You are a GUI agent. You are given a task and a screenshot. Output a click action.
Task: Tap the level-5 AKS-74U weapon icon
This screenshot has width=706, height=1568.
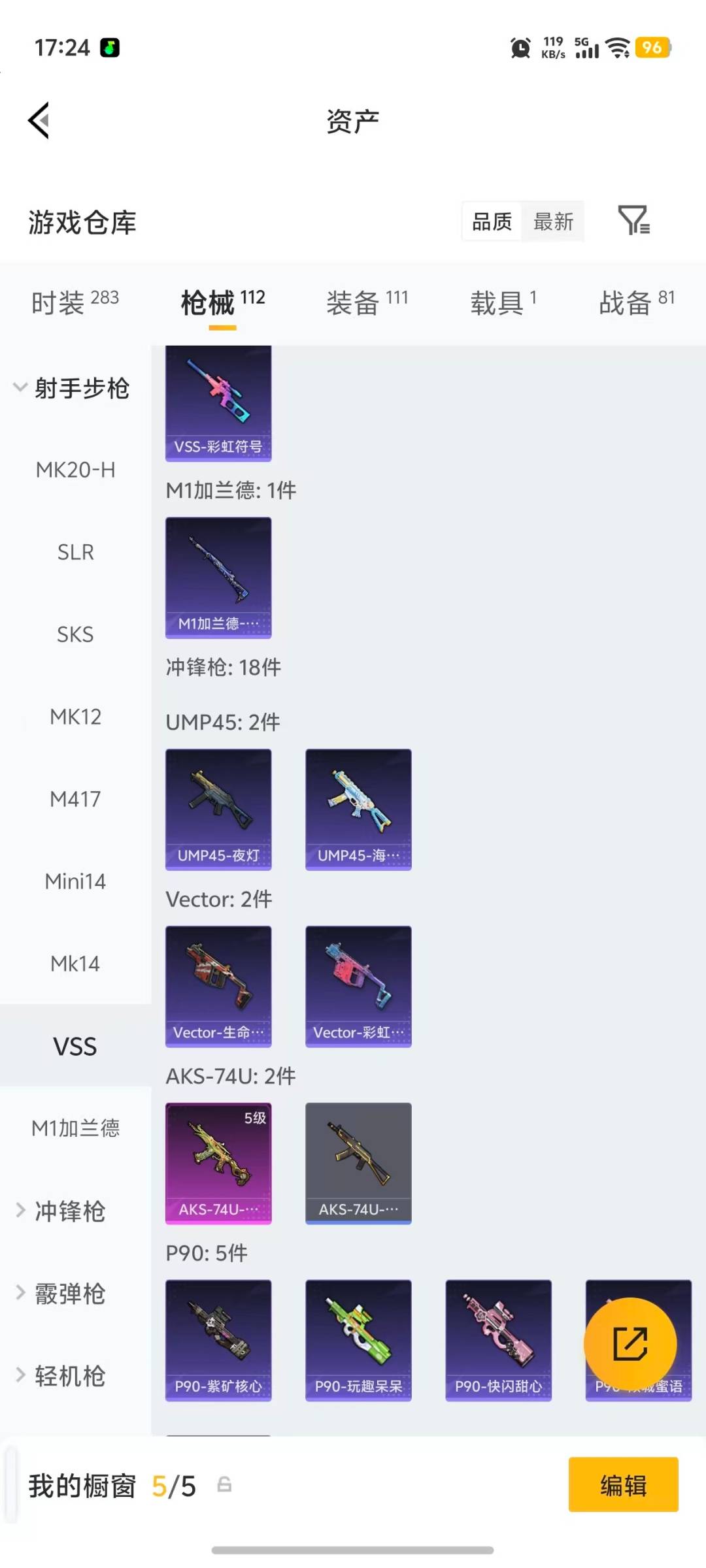click(x=218, y=1163)
